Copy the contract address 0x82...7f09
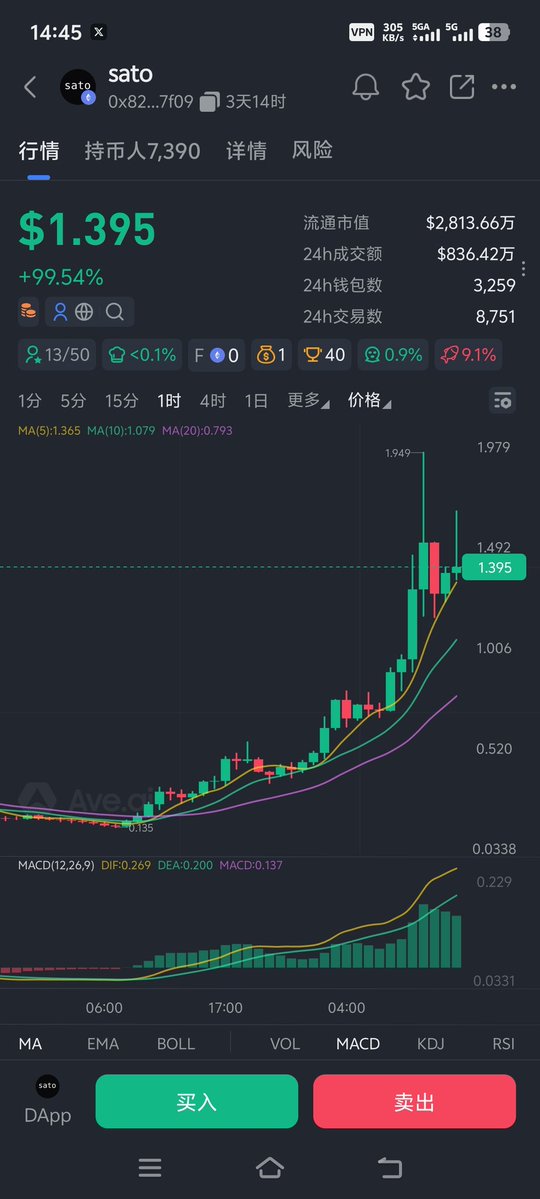This screenshot has width=540, height=1199. pyautogui.click(x=210, y=102)
